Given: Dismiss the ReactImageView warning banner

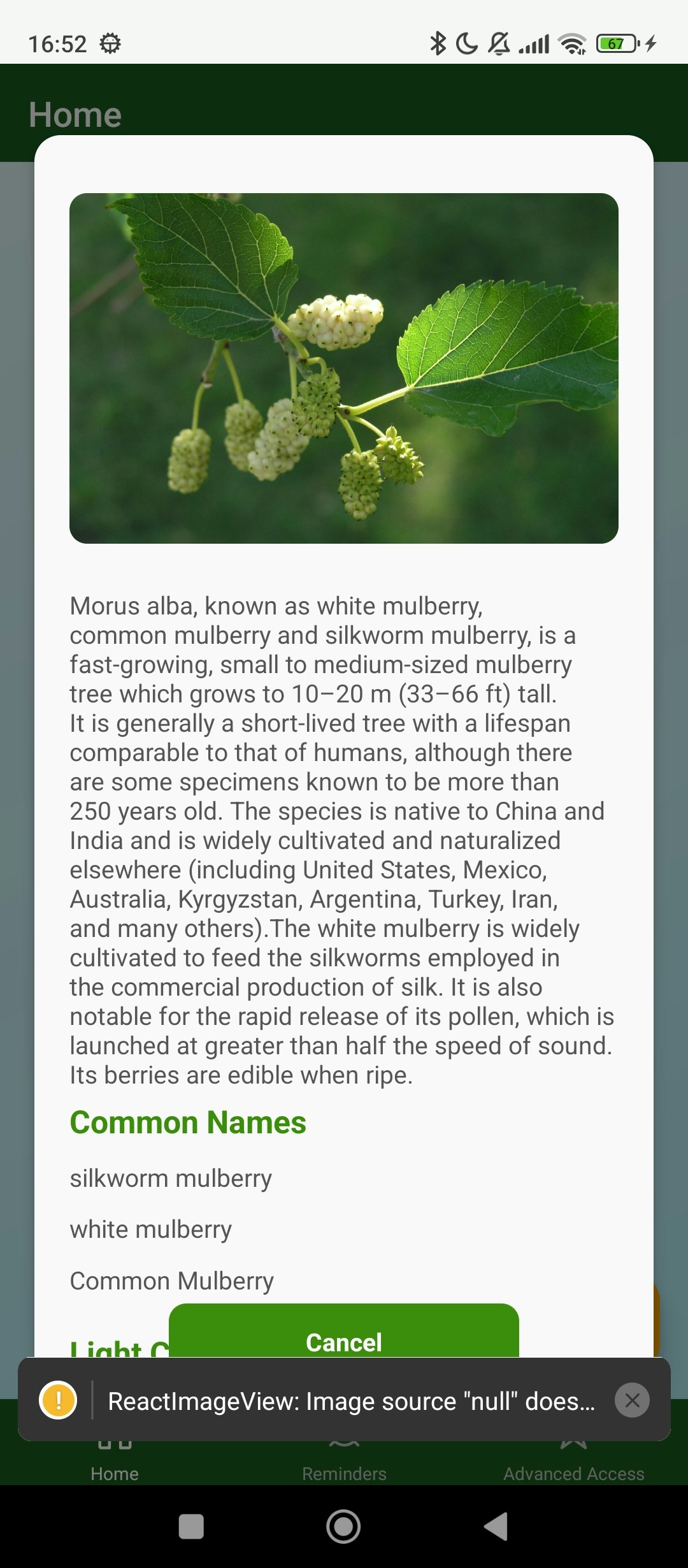Looking at the screenshot, I should click(x=632, y=1400).
